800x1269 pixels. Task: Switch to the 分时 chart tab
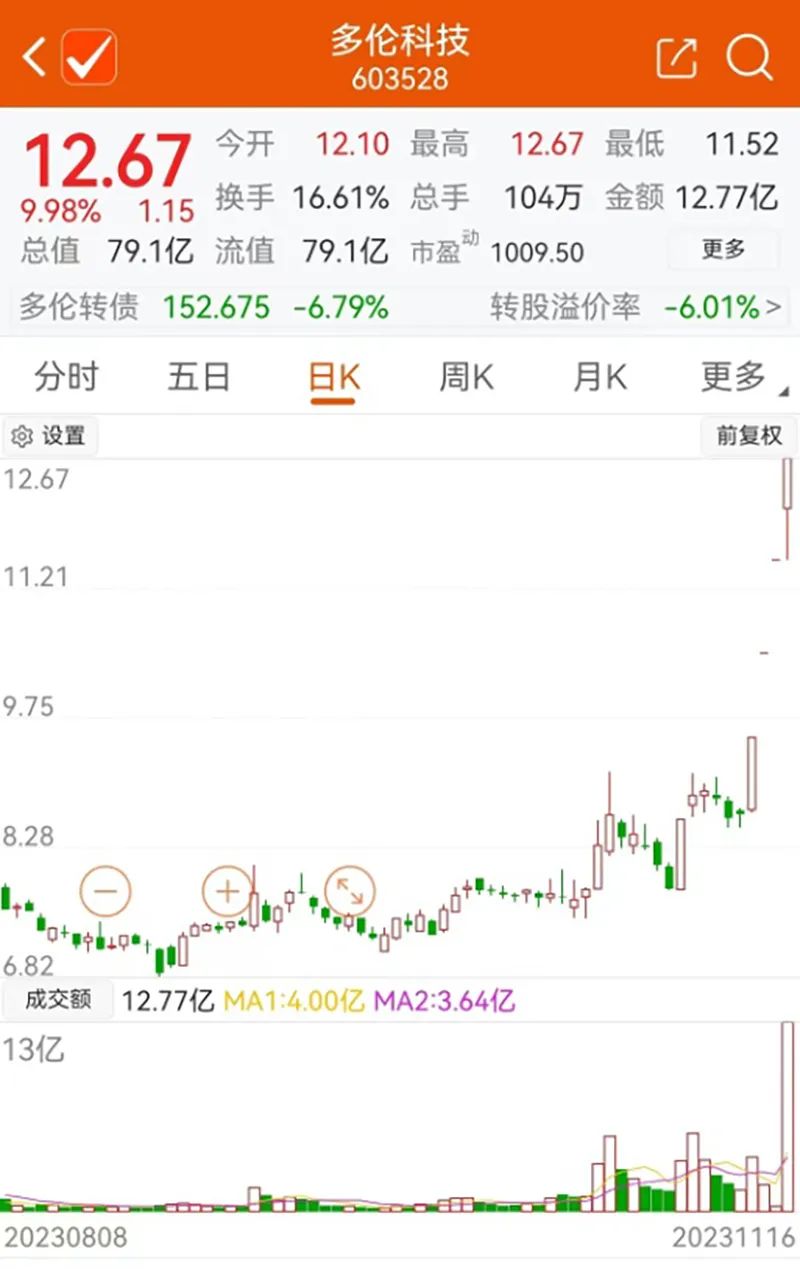67,378
